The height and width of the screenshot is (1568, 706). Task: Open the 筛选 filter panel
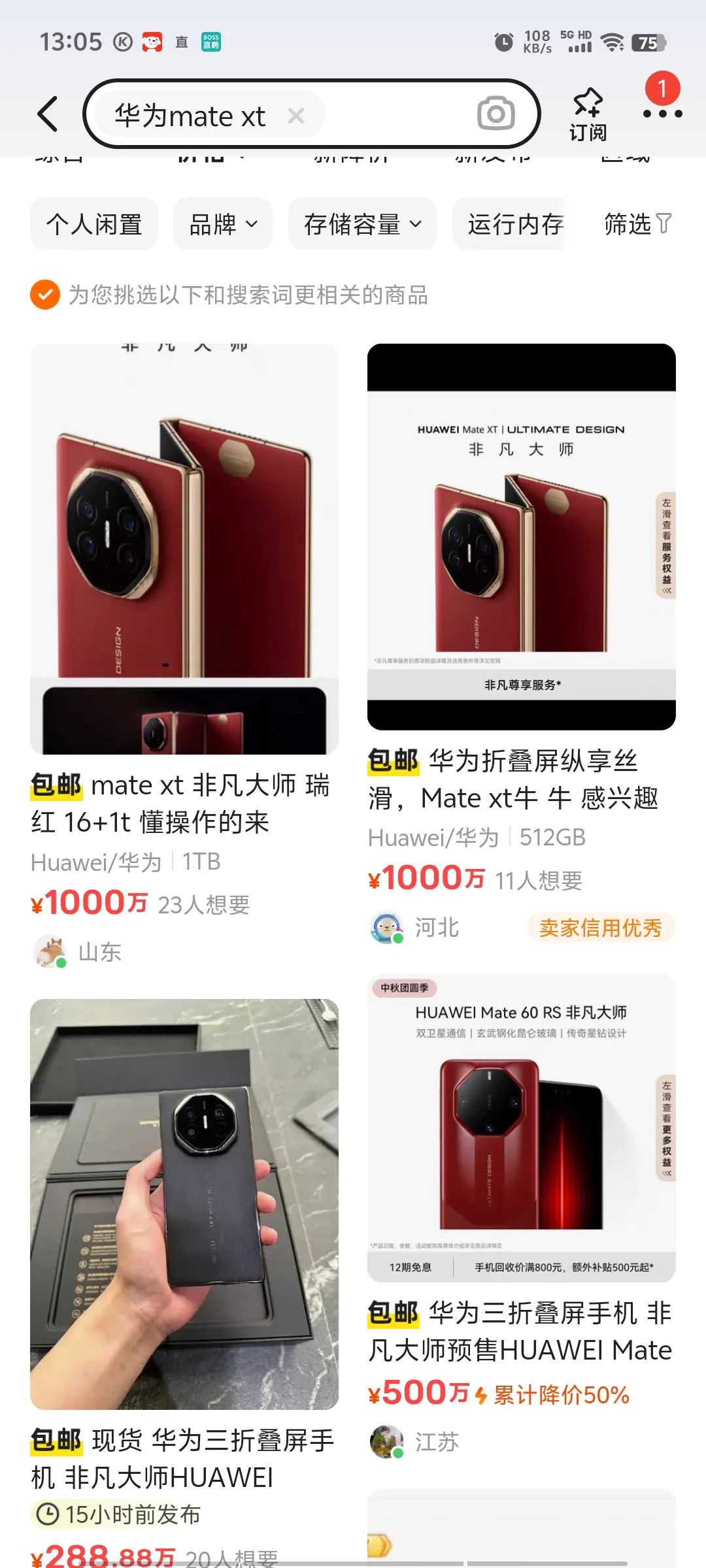click(x=637, y=224)
